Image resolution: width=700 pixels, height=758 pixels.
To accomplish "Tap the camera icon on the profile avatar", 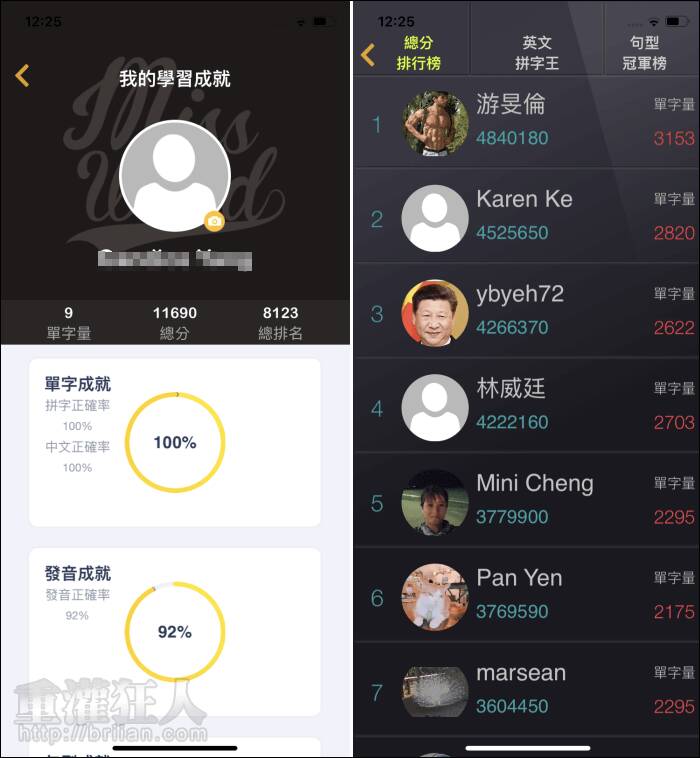I will (x=214, y=221).
